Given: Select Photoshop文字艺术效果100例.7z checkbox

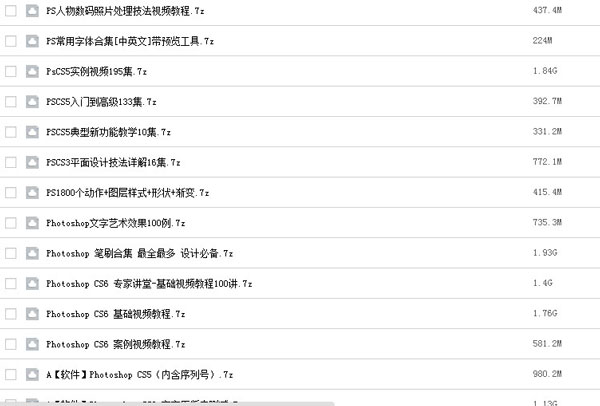Looking at the screenshot, I should click(11, 223).
